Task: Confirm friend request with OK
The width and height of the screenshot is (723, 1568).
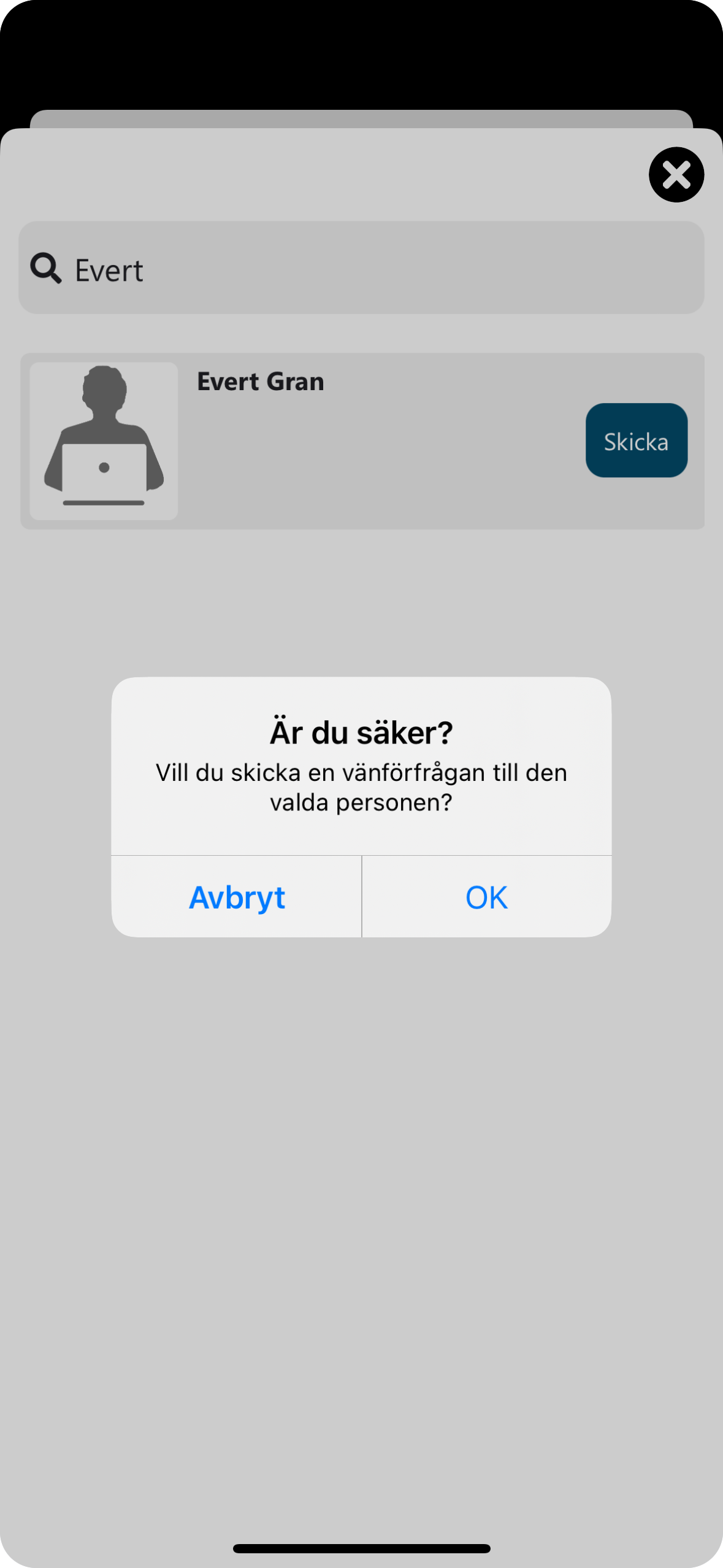Action: coord(486,897)
